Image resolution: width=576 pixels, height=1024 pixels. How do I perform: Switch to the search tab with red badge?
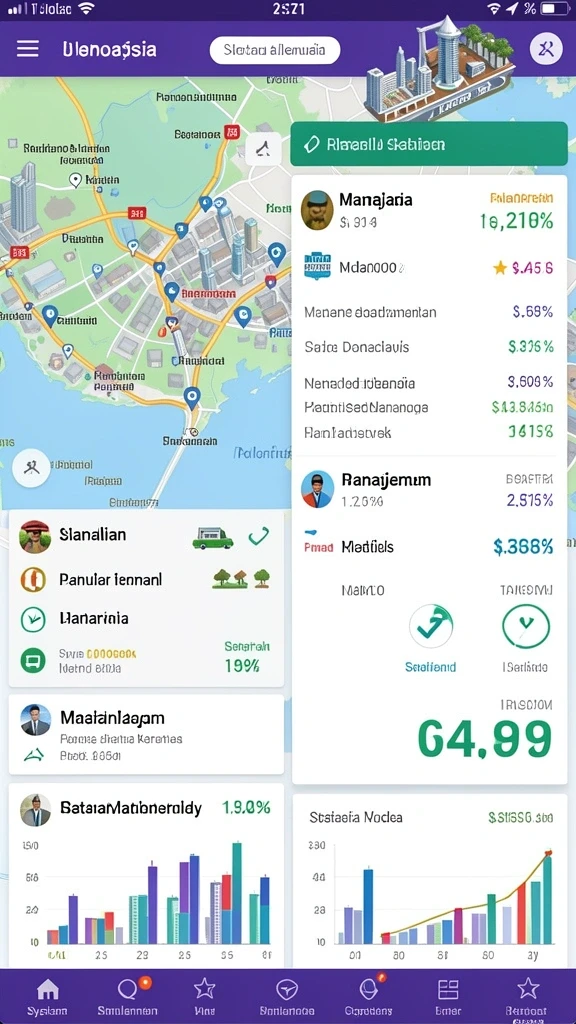click(127, 997)
